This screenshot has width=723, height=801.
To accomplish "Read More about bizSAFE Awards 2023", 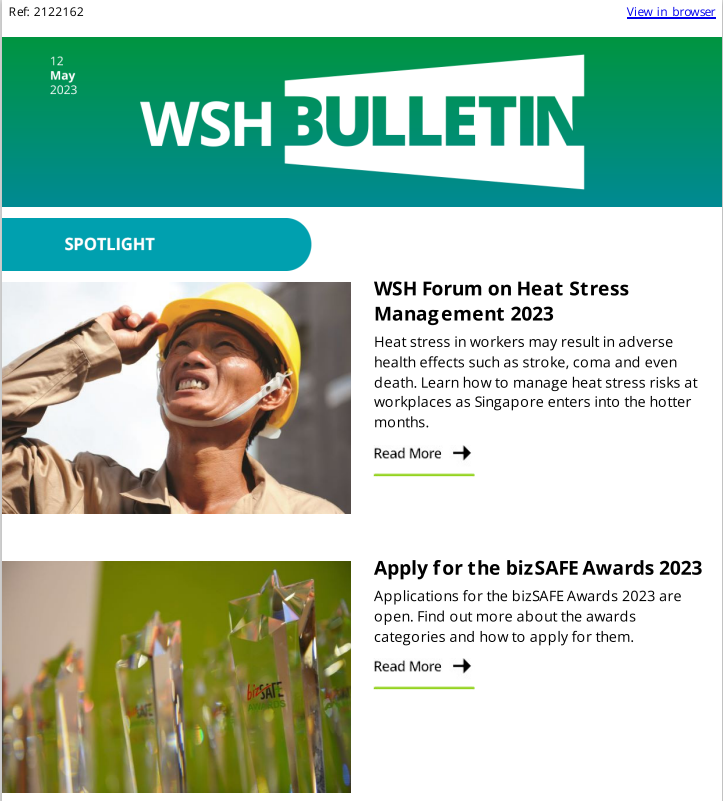I will point(422,666).
